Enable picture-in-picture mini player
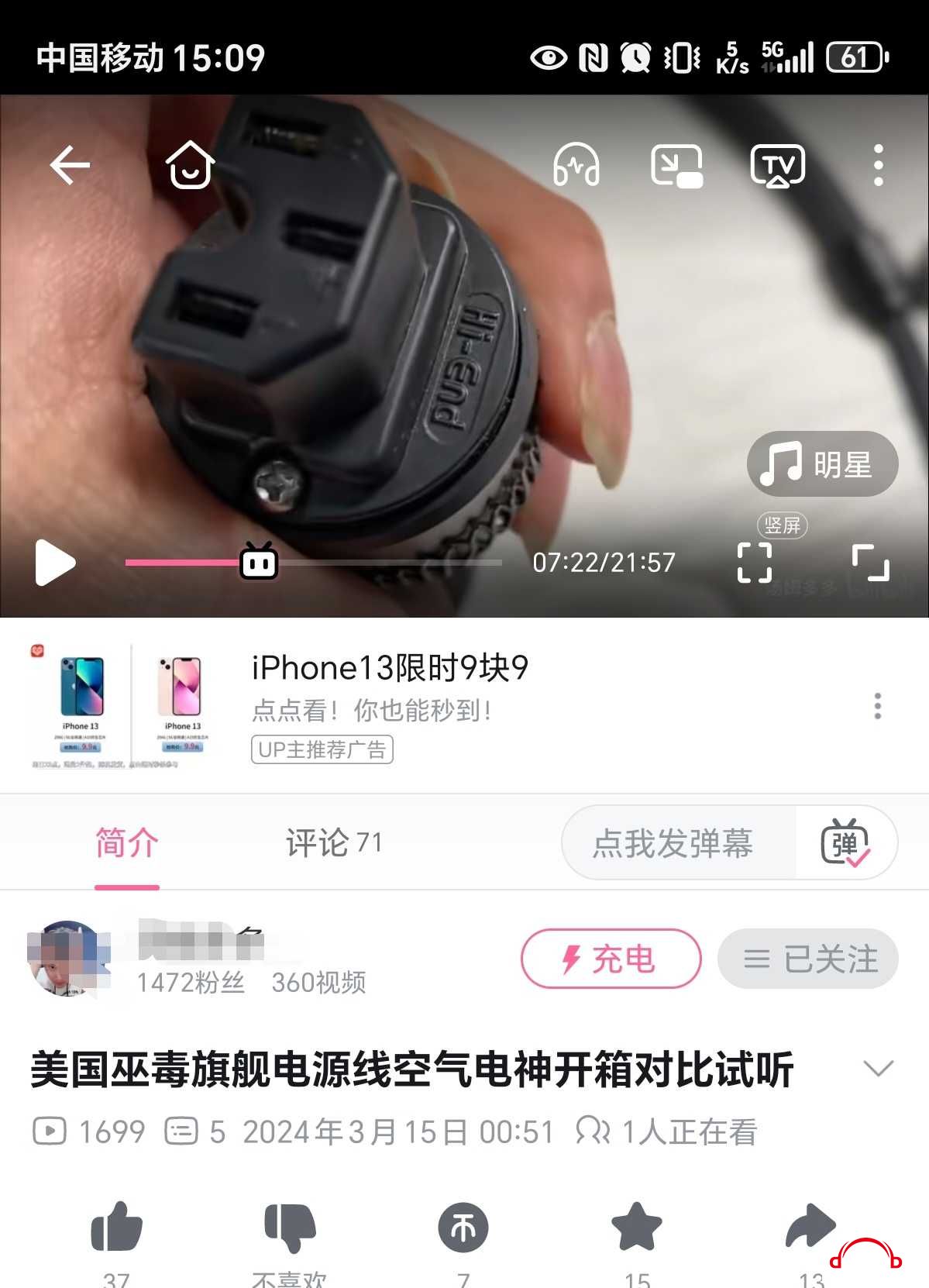Screen dimensions: 929x1288 676,165
